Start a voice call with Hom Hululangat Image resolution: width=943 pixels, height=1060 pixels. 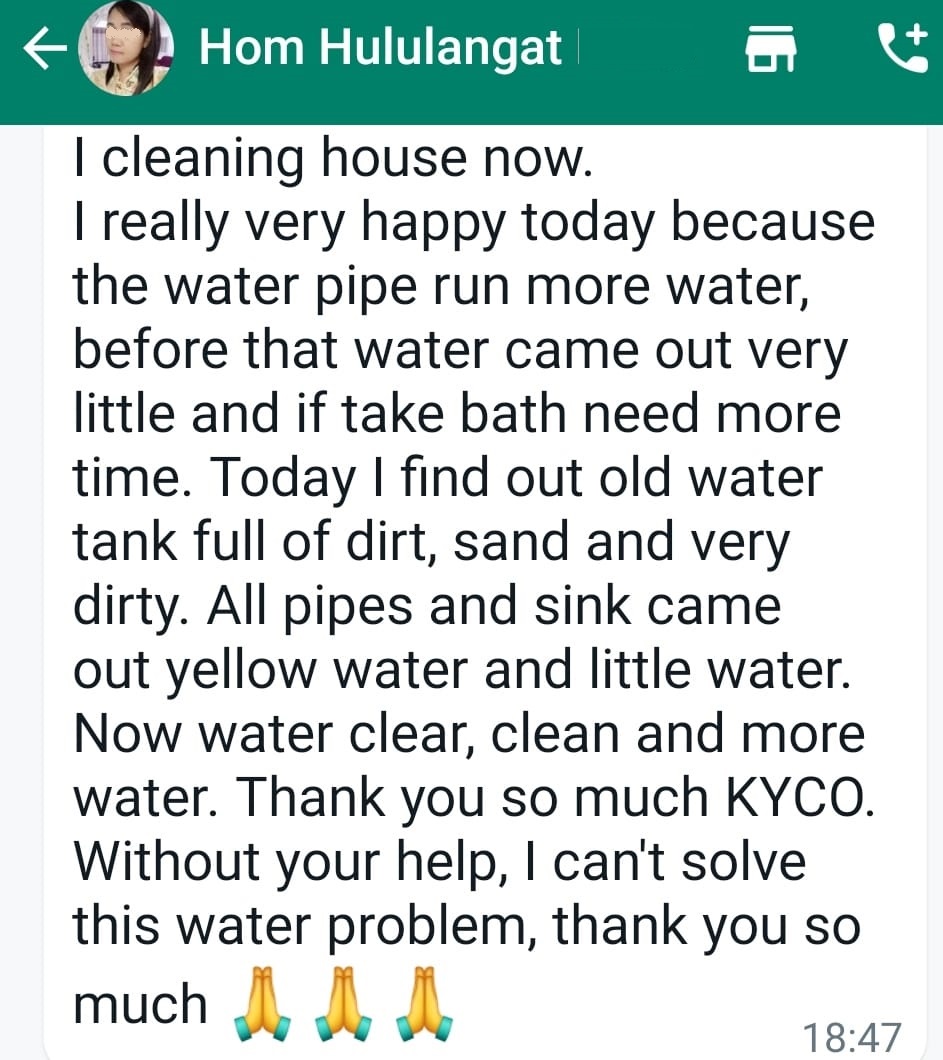(901, 49)
